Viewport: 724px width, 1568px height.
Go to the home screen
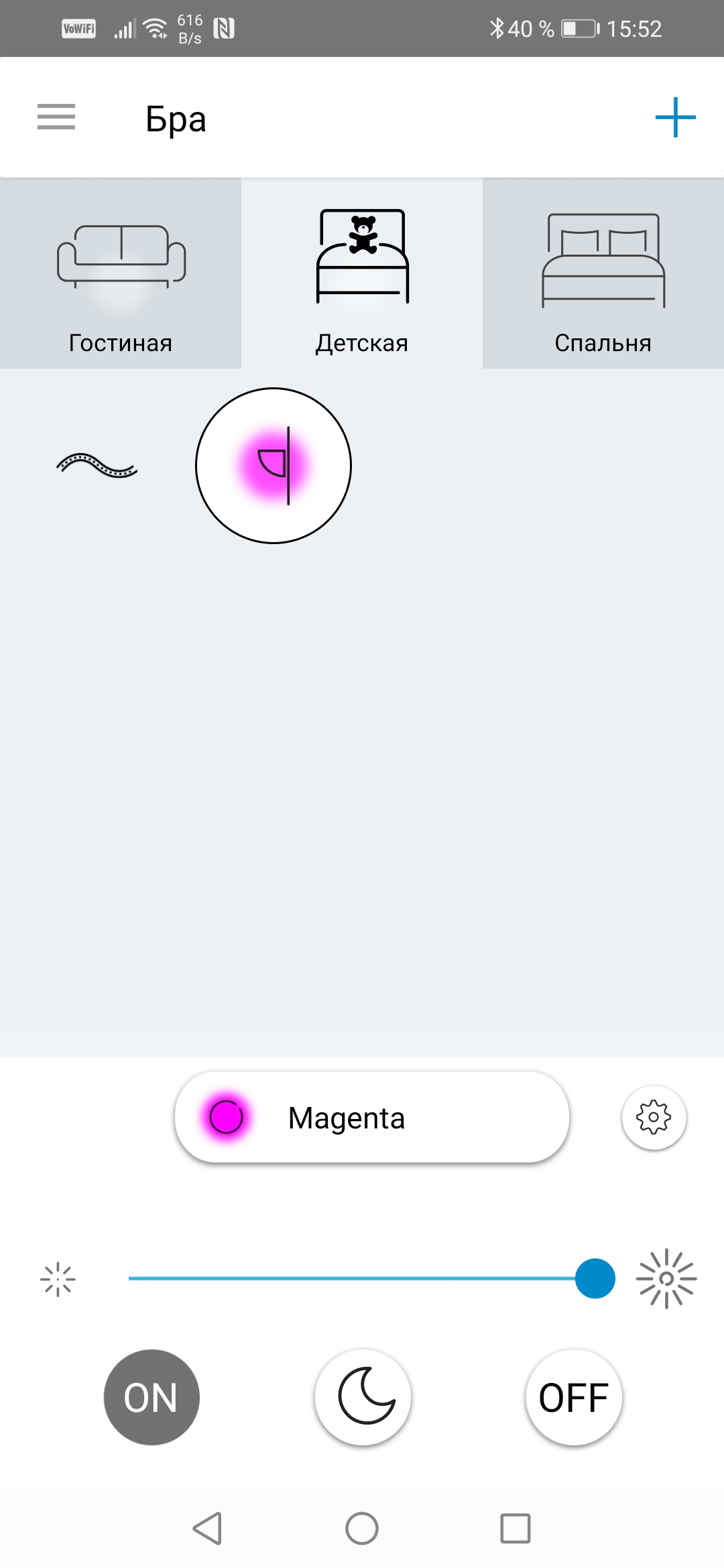pos(362,1528)
